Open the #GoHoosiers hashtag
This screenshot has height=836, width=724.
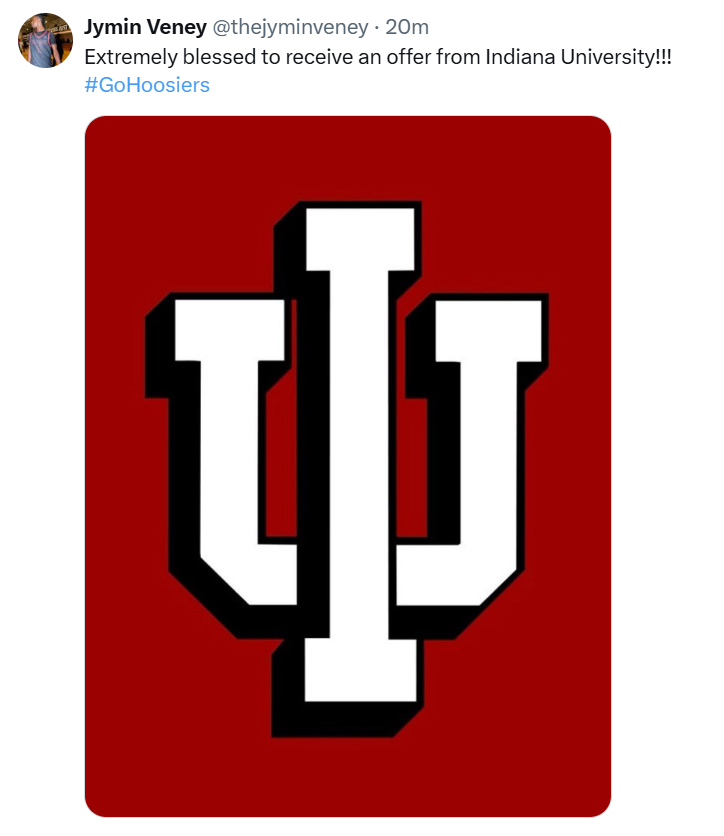pyautogui.click(x=147, y=85)
